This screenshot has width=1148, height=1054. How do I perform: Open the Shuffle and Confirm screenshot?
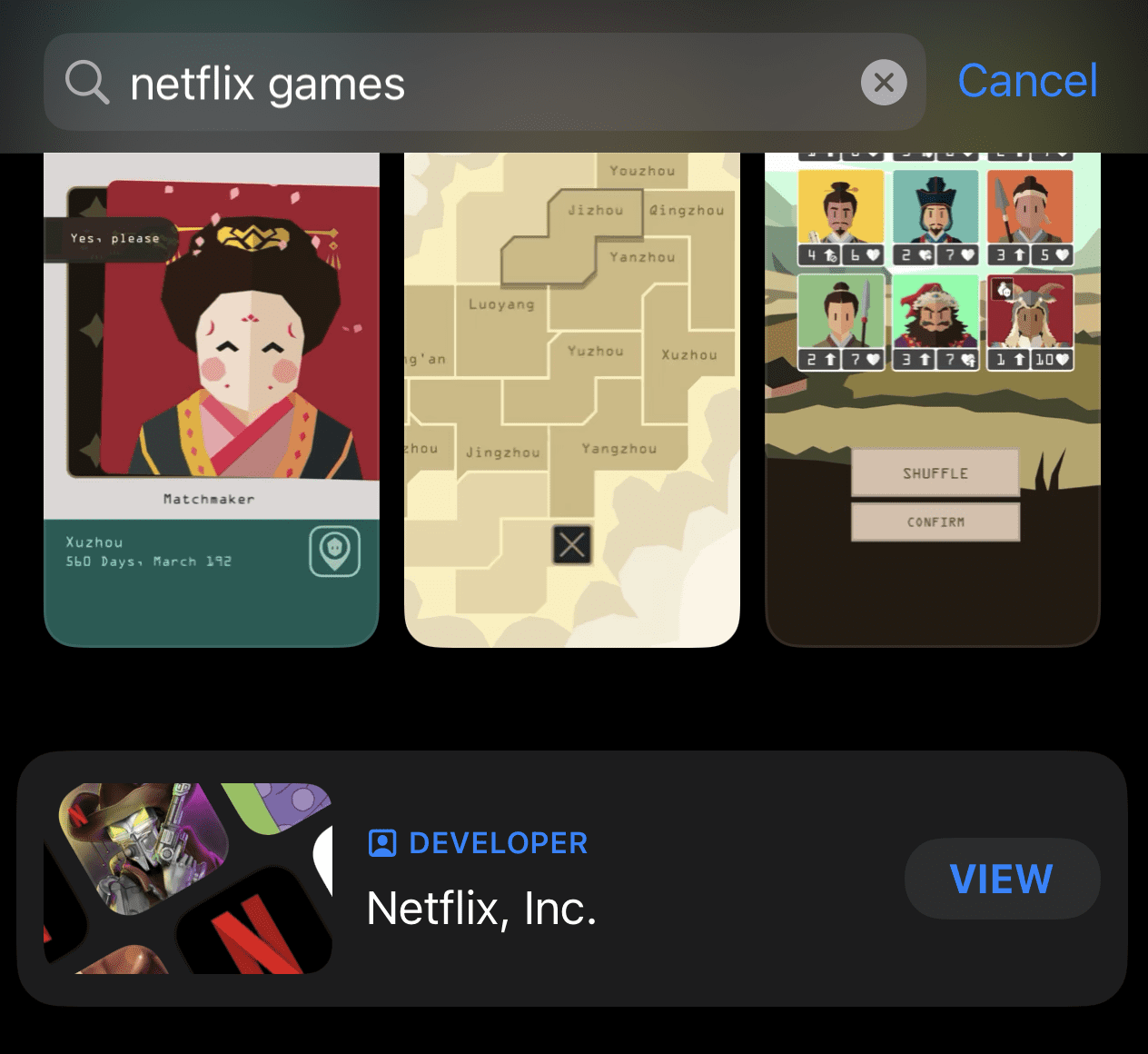tap(933, 400)
